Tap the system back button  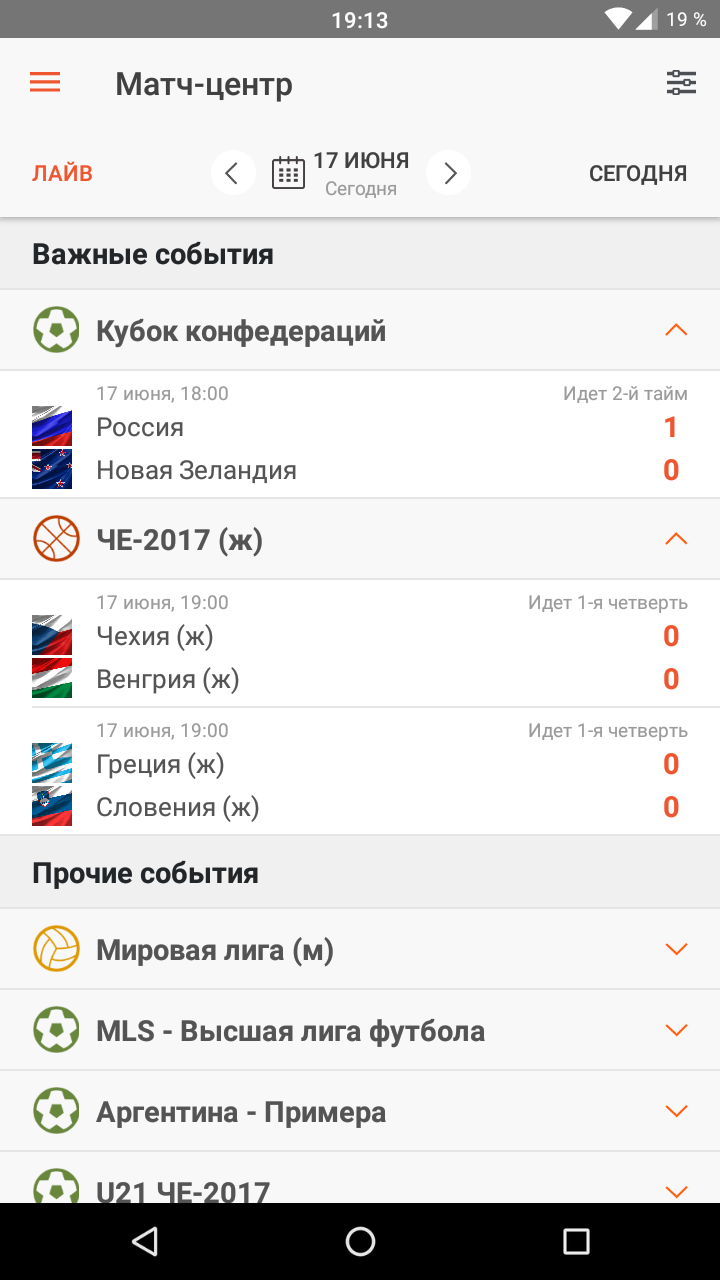(x=145, y=1241)
